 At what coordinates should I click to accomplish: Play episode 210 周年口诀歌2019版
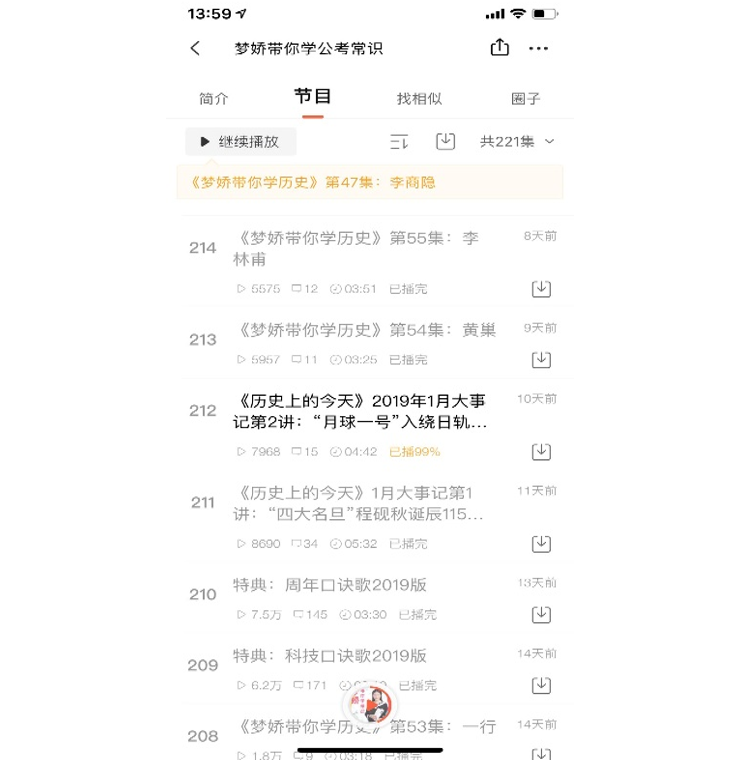330,585
